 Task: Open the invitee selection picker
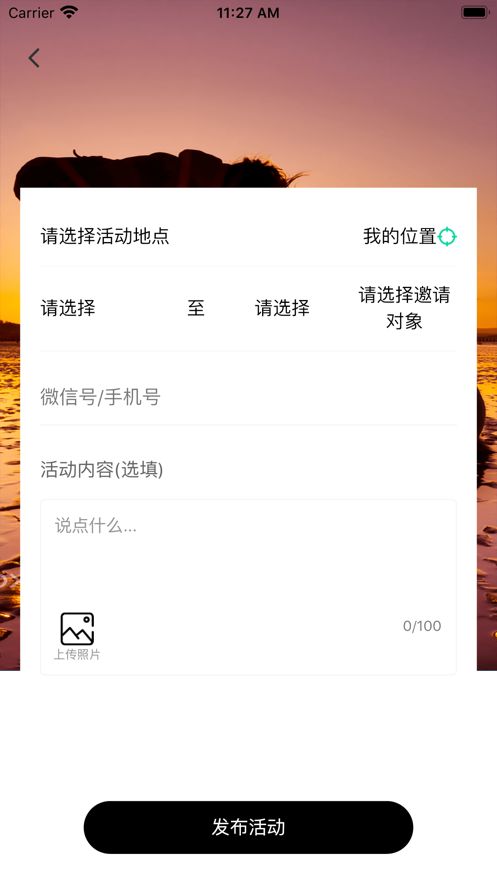tap(404, 308)
